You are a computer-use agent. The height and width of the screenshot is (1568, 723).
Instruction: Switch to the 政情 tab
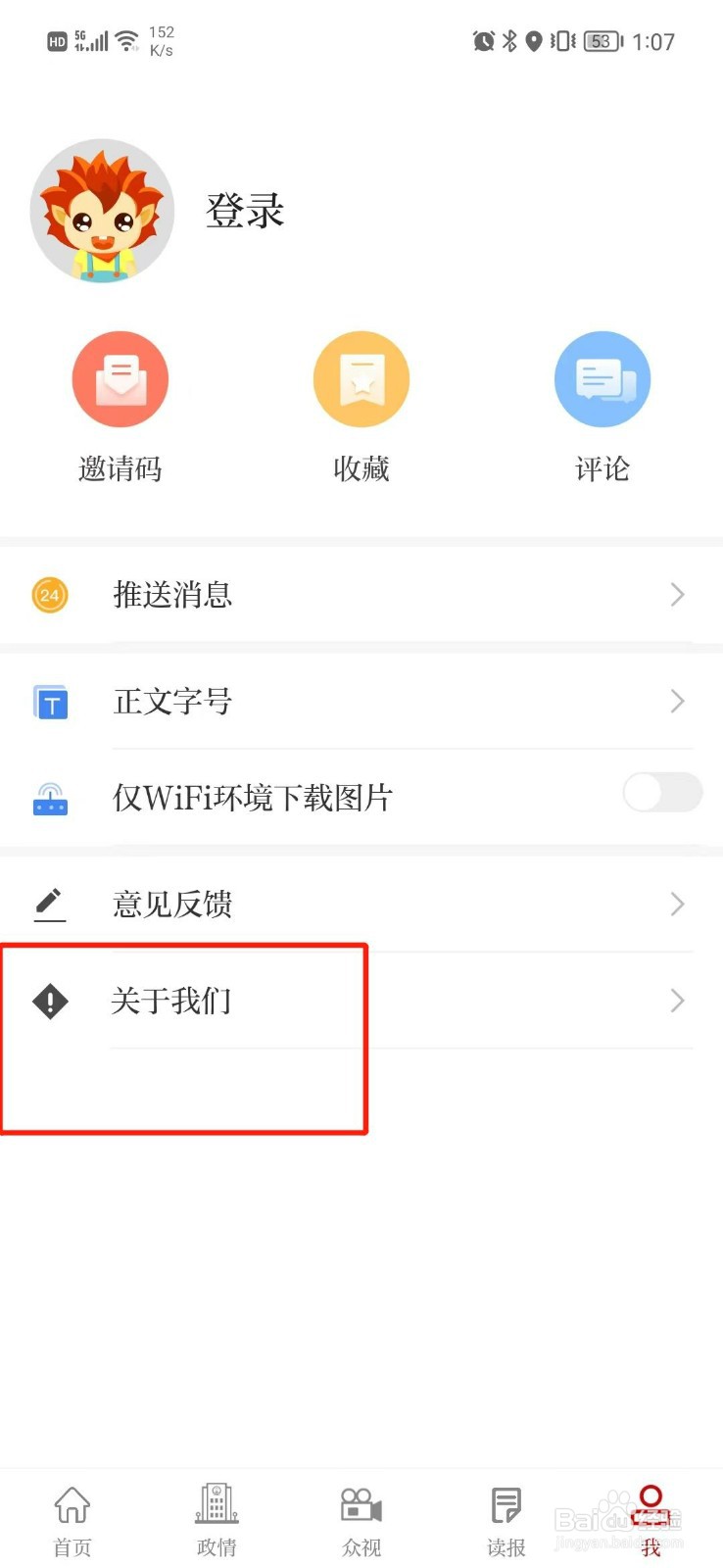coord(217,1514)
